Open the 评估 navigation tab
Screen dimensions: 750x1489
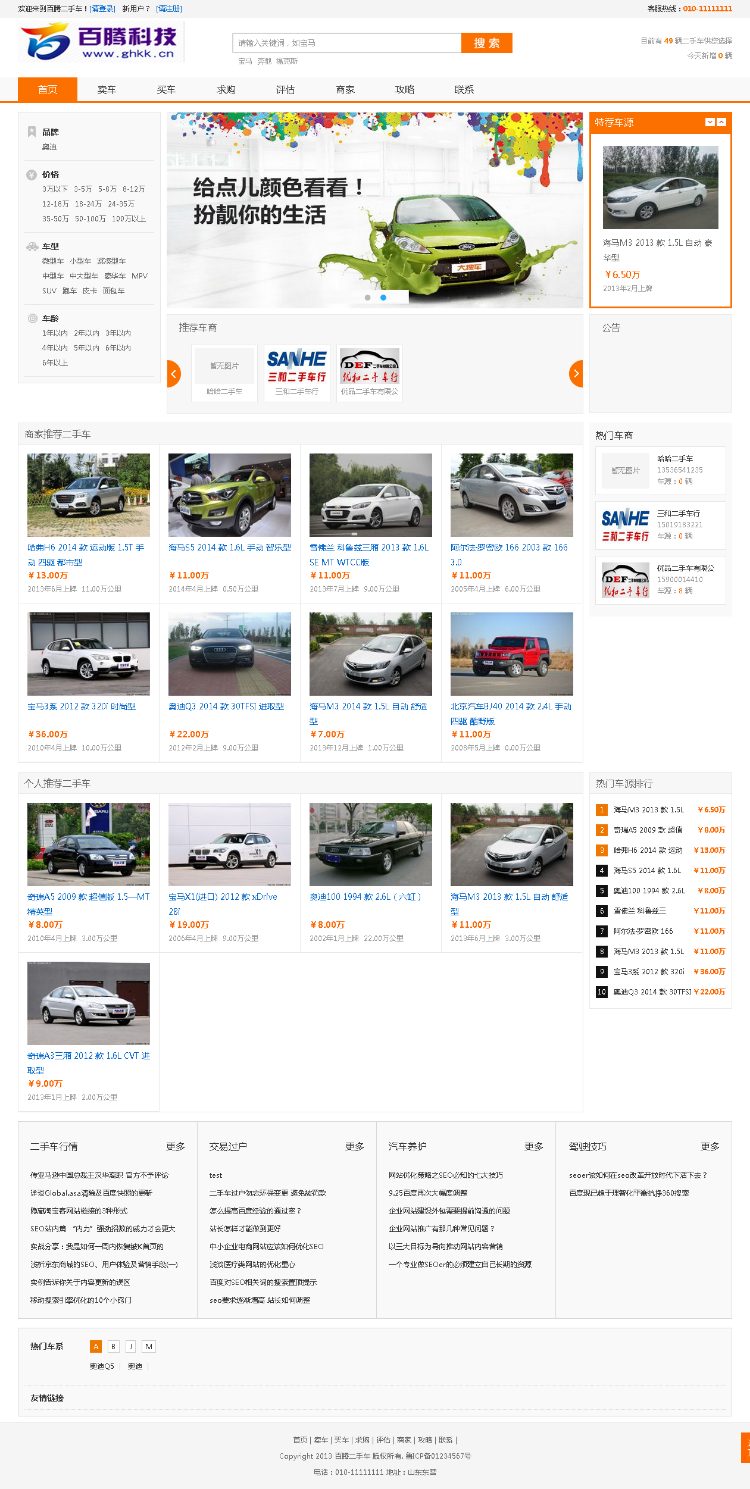pyautogui.click(x=286, y=90)
